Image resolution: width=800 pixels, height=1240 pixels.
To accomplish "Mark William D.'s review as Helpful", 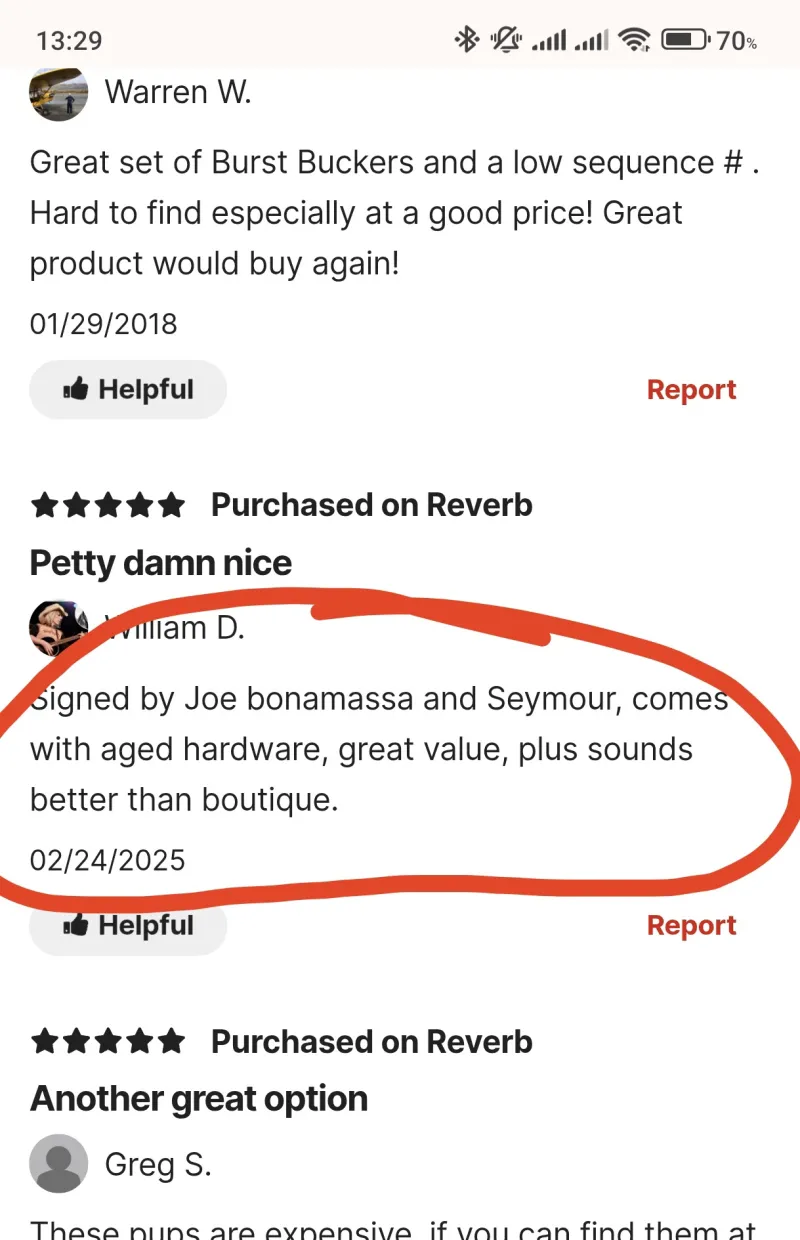I will pos(128,926).
